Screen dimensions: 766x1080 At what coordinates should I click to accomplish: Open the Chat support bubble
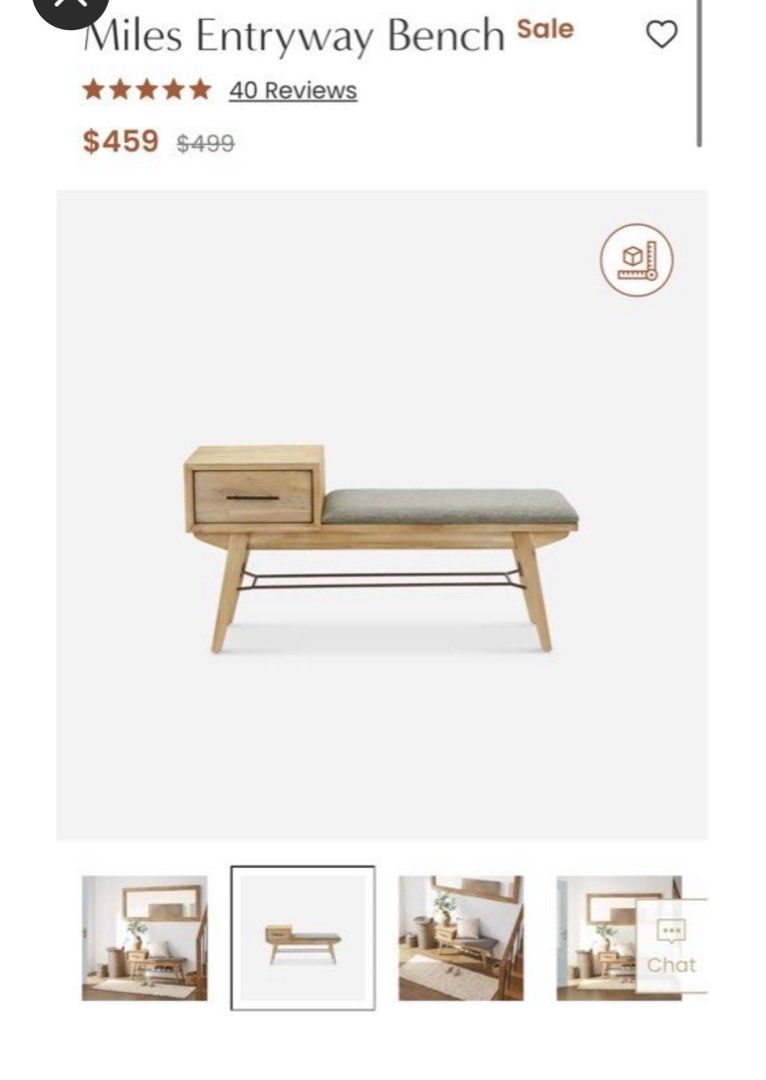pyautogui.click(x=672, y=944)
